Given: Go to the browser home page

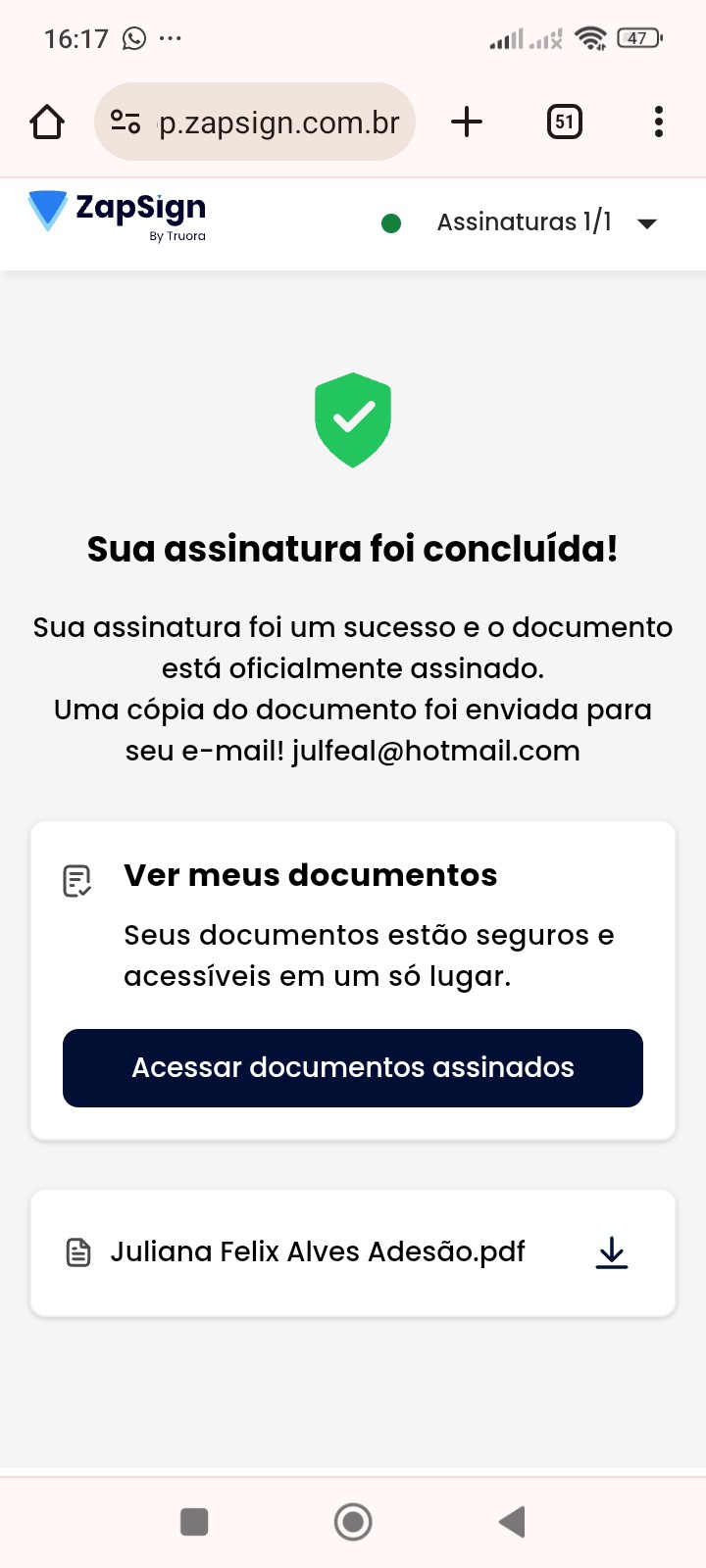Looking at the screenshot, I should (x=47, y=122).
